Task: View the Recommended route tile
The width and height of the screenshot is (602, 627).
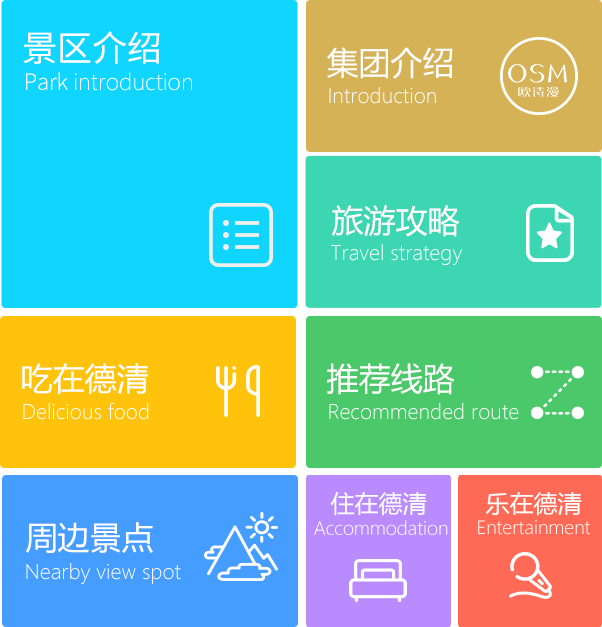Action: 452,391
